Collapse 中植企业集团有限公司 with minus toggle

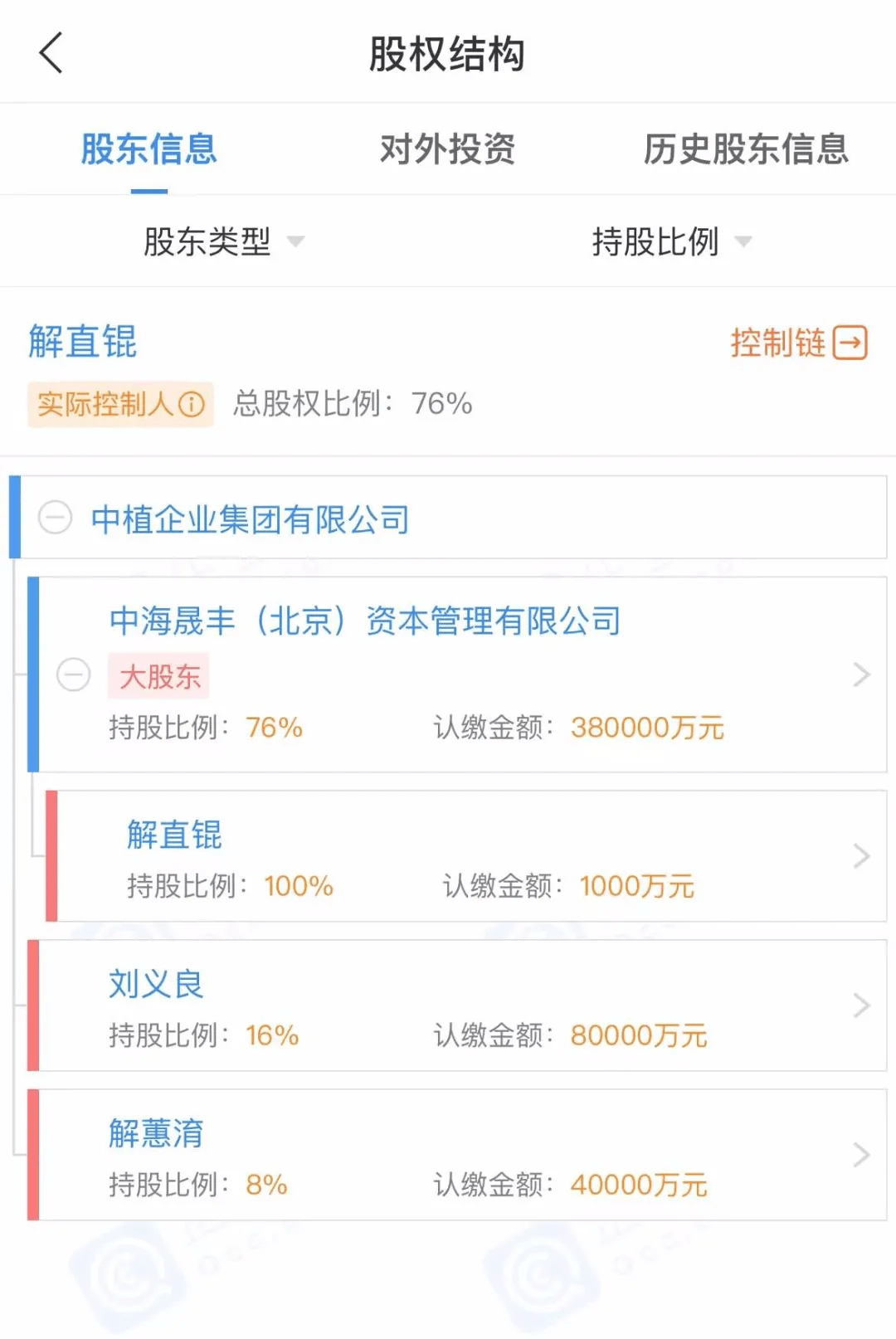[x=55, y=516]
